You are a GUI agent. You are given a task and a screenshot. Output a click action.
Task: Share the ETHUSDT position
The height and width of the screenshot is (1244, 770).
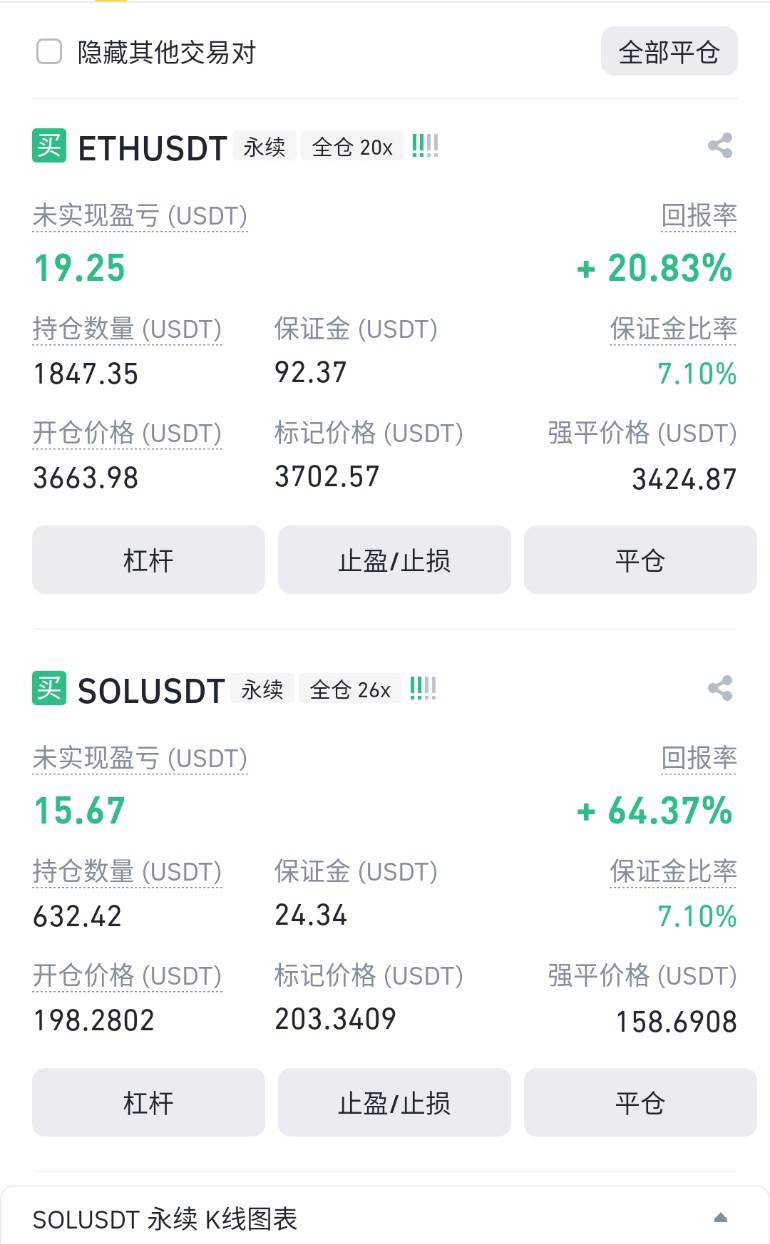(x=720, y=146)
